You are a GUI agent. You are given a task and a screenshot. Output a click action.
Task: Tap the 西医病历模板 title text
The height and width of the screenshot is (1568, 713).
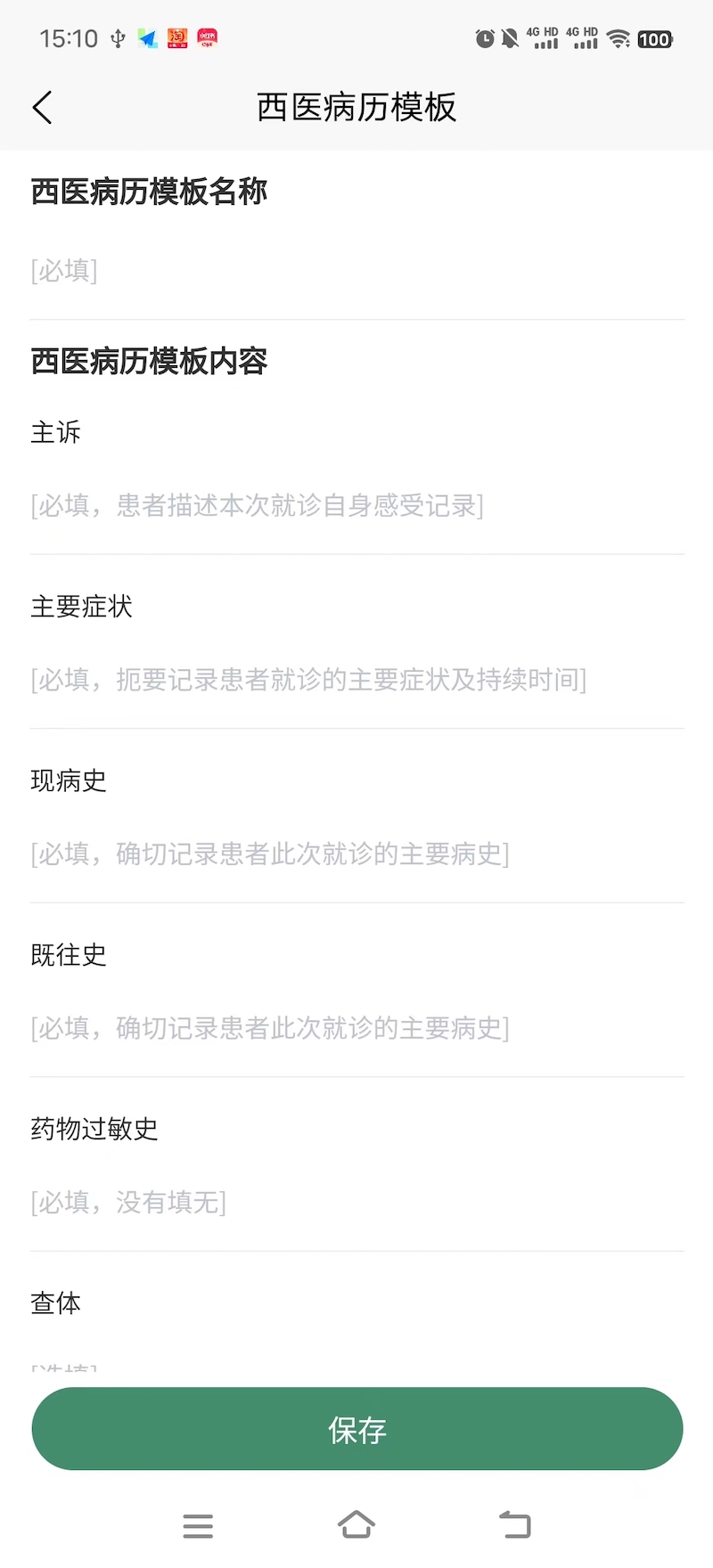(x=356, y=106)
